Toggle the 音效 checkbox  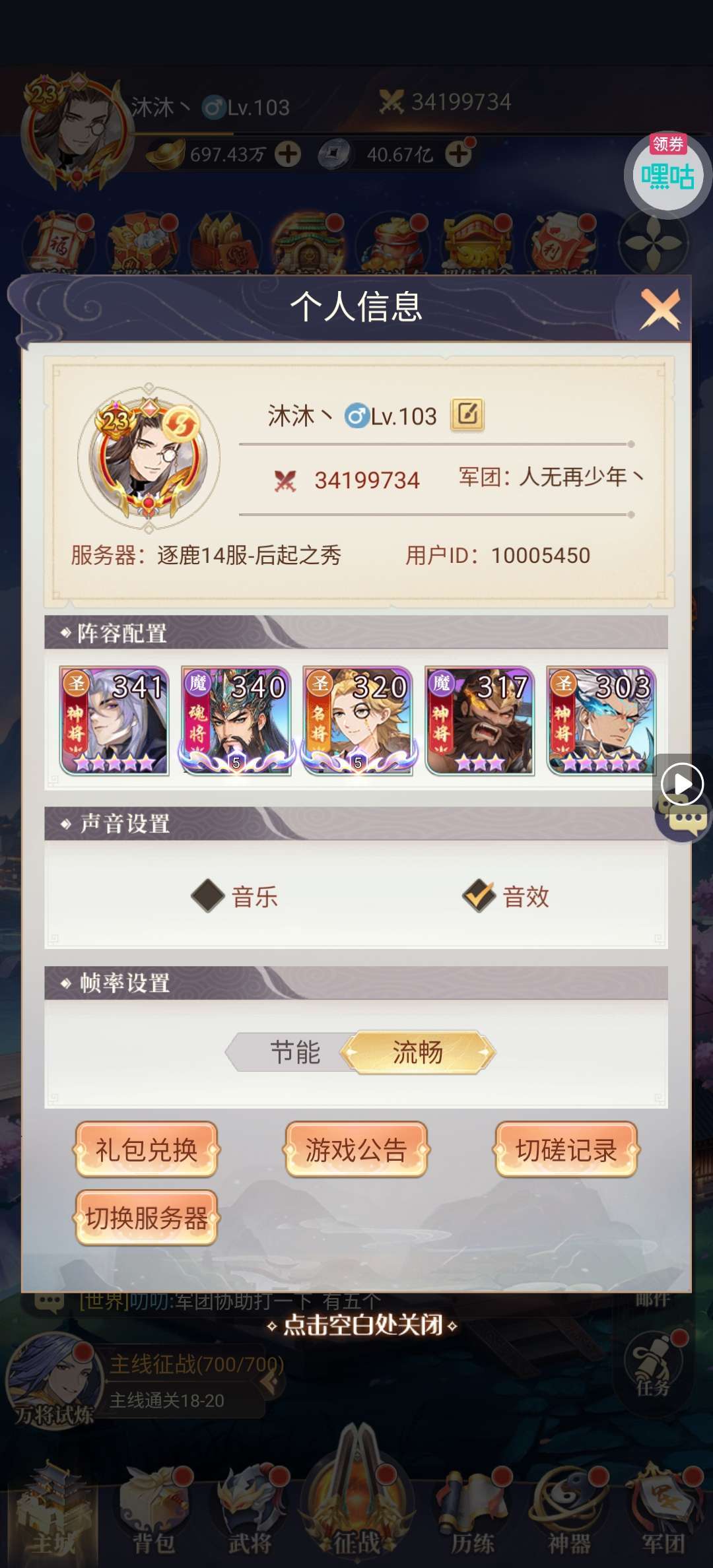[x=479, y=896]
